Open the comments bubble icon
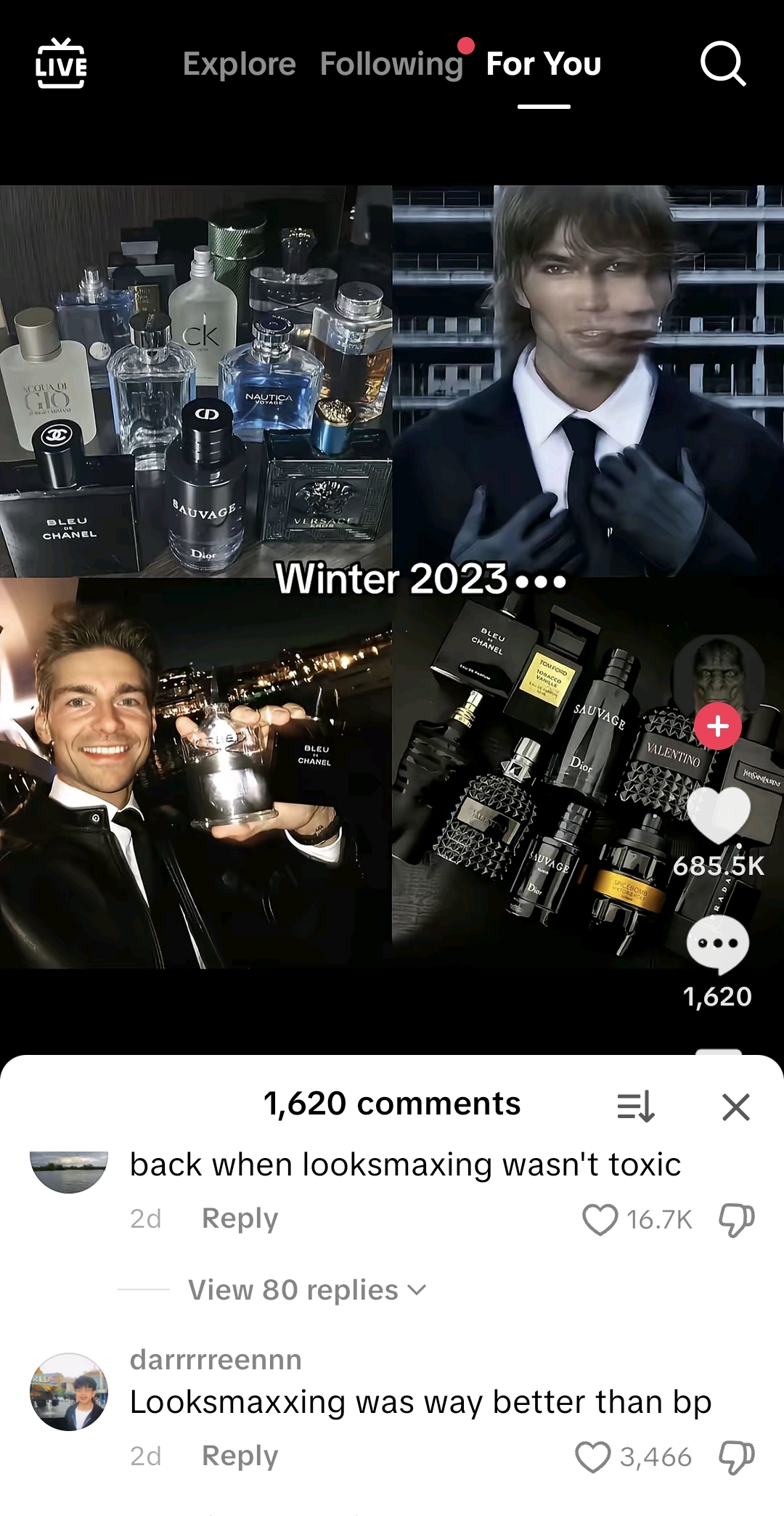This screenshot has width=784, height=1516. click(717, 944)
